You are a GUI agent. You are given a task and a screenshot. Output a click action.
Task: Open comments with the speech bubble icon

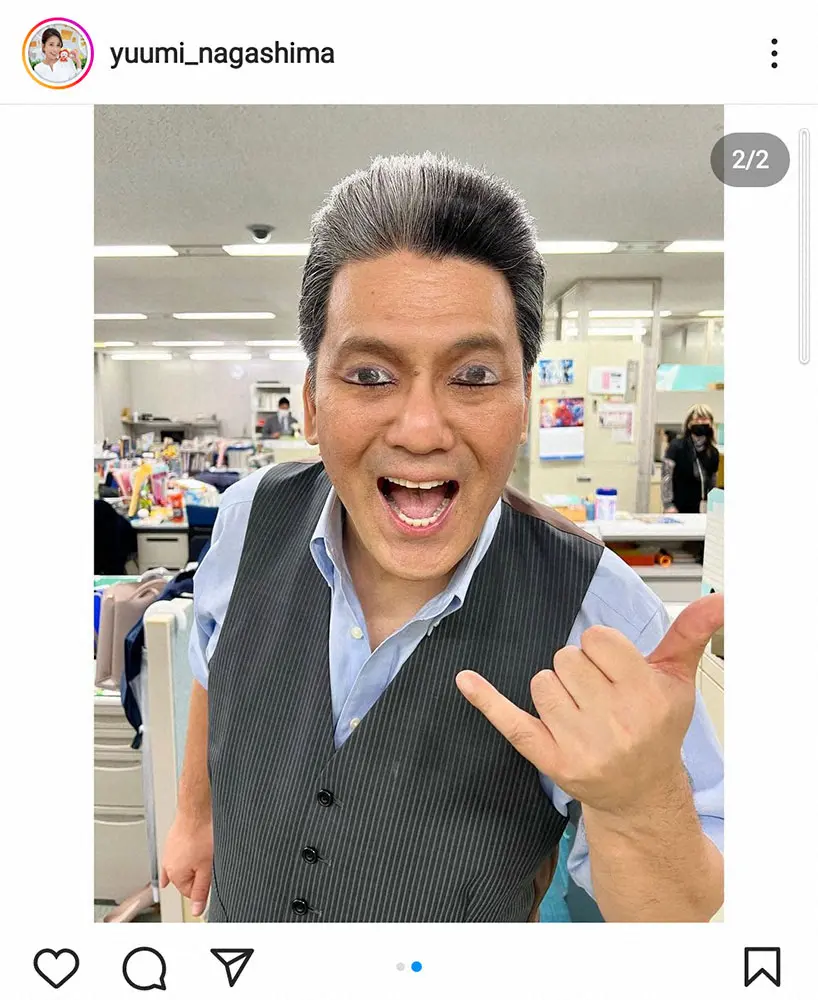(x=144, y=967)
